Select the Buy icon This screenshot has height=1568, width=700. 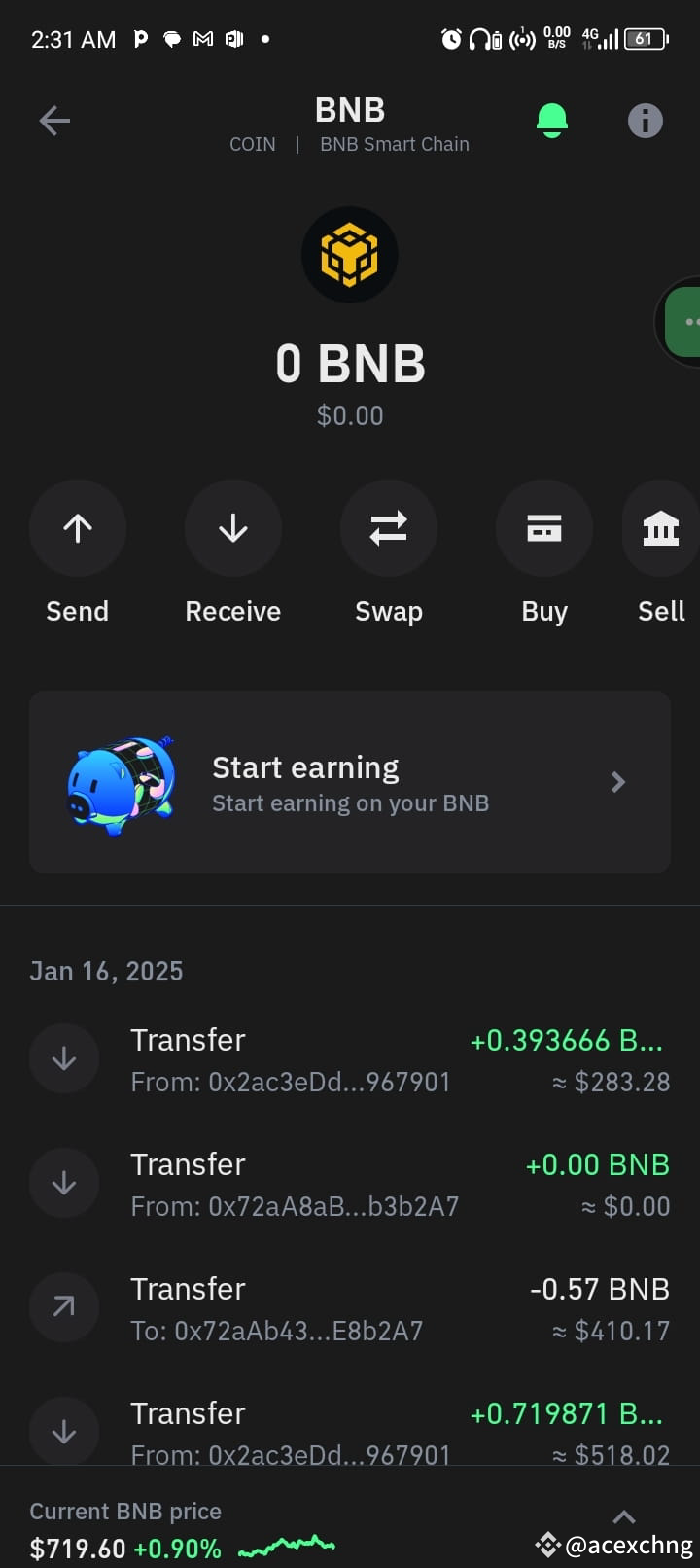[543, 528]
